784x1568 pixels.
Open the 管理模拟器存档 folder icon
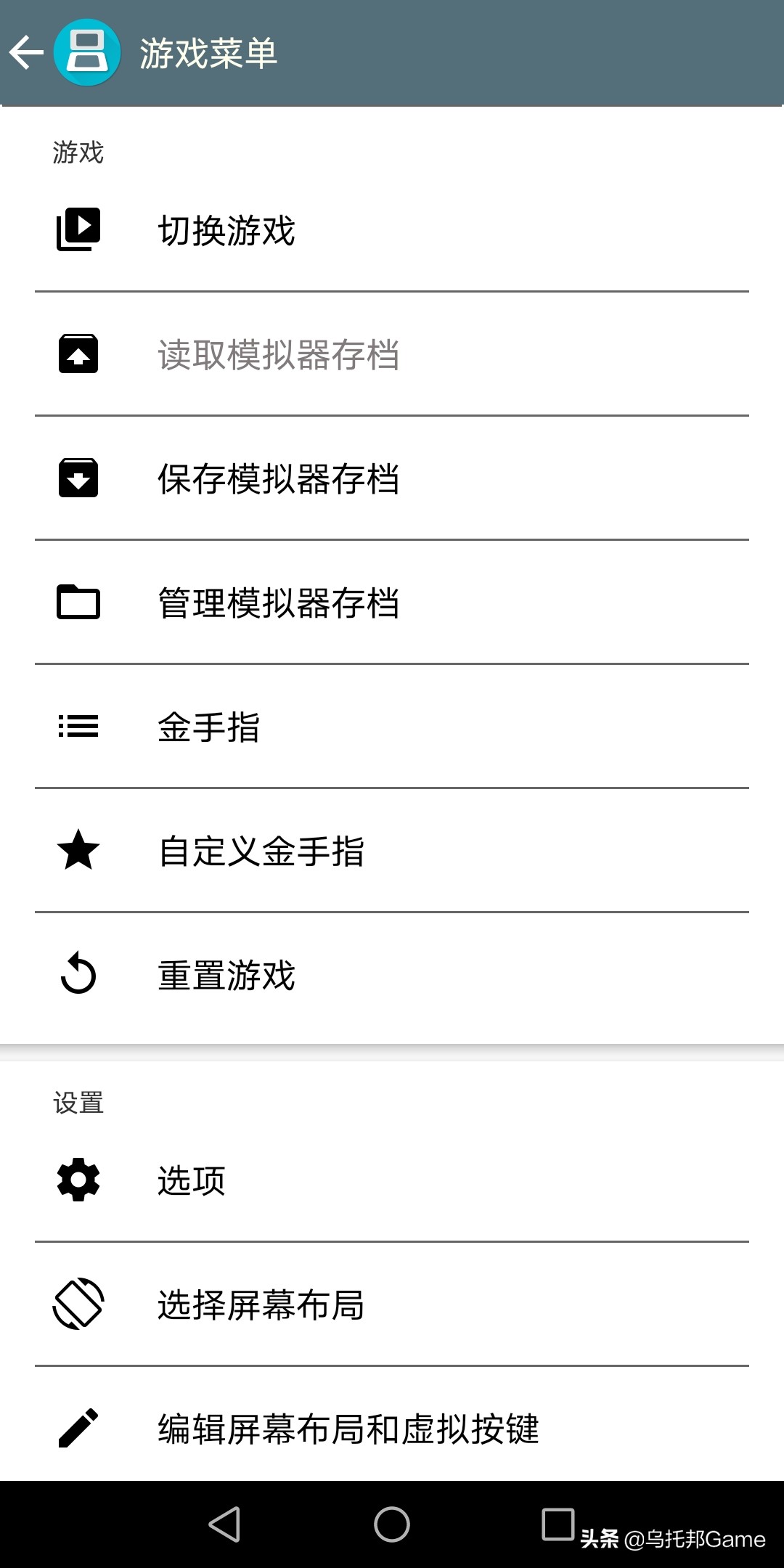click(78, 603)
